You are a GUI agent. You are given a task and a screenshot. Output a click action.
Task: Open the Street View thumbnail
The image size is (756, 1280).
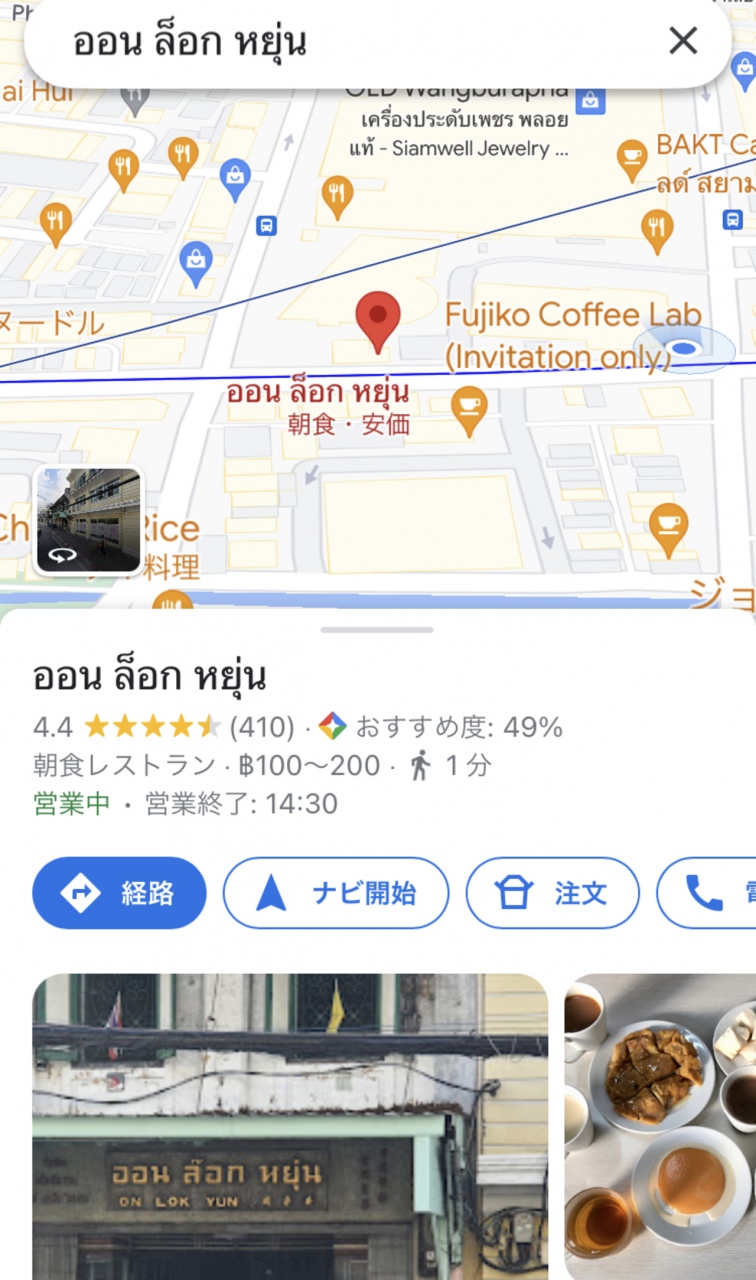click(x=88, y=521)
